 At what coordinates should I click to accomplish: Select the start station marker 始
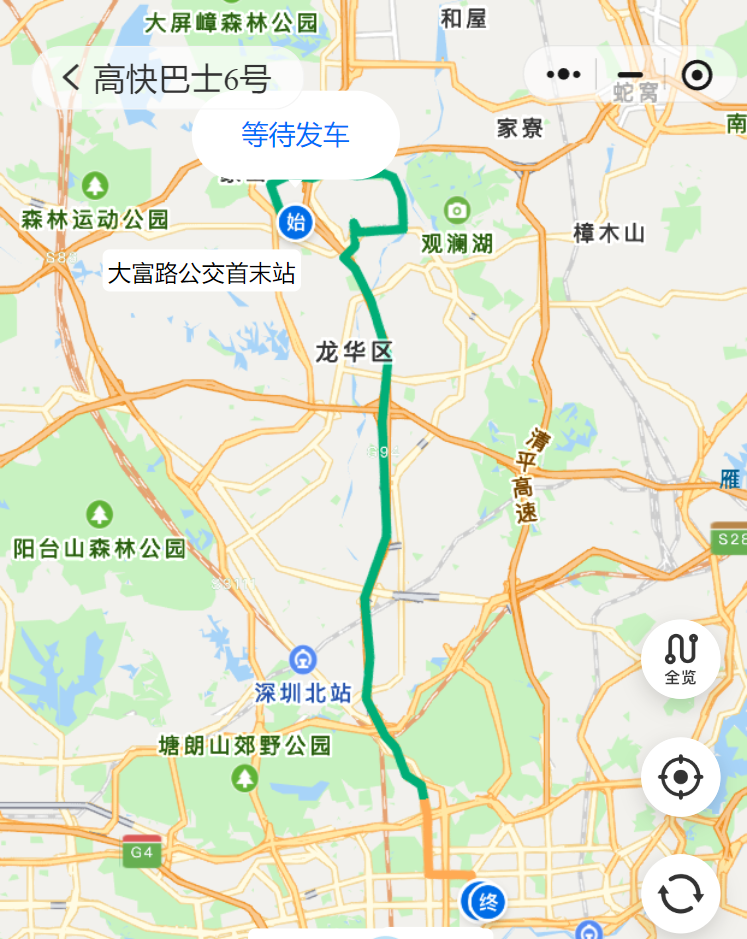click(295, 221)
